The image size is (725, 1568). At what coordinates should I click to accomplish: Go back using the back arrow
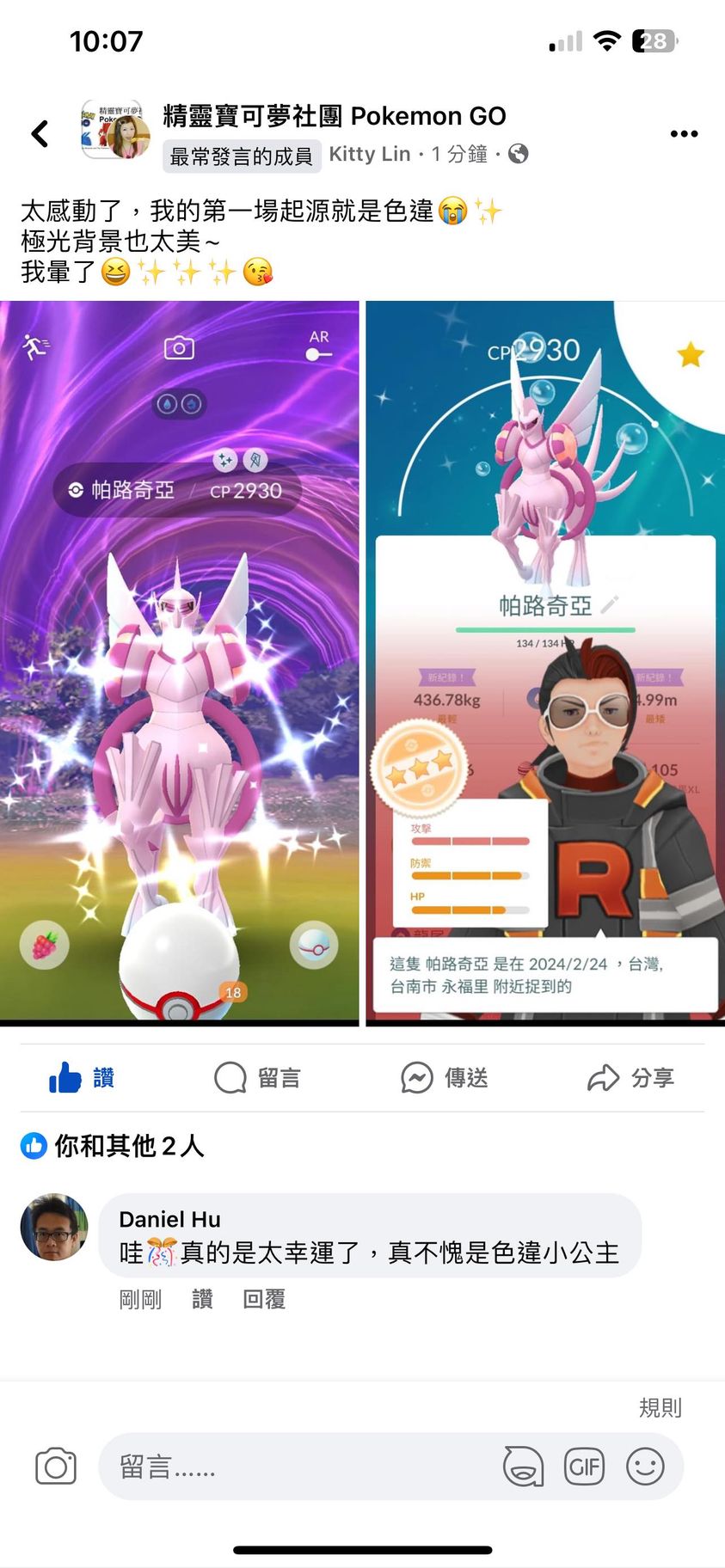pyautogui.click(x=40, y=134)
